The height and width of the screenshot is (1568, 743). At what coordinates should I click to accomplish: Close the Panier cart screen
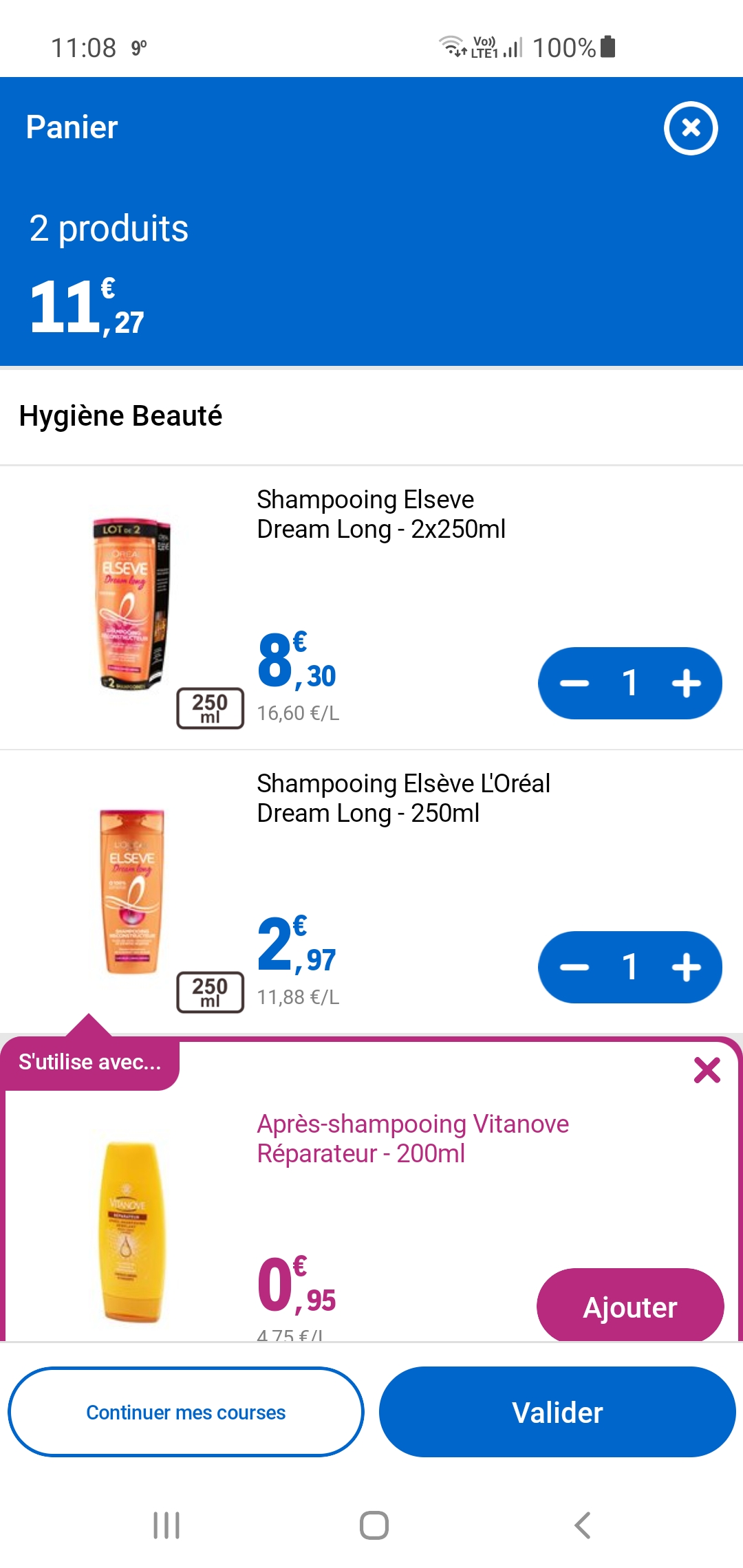pyautogui.click(x=691, y=128)
